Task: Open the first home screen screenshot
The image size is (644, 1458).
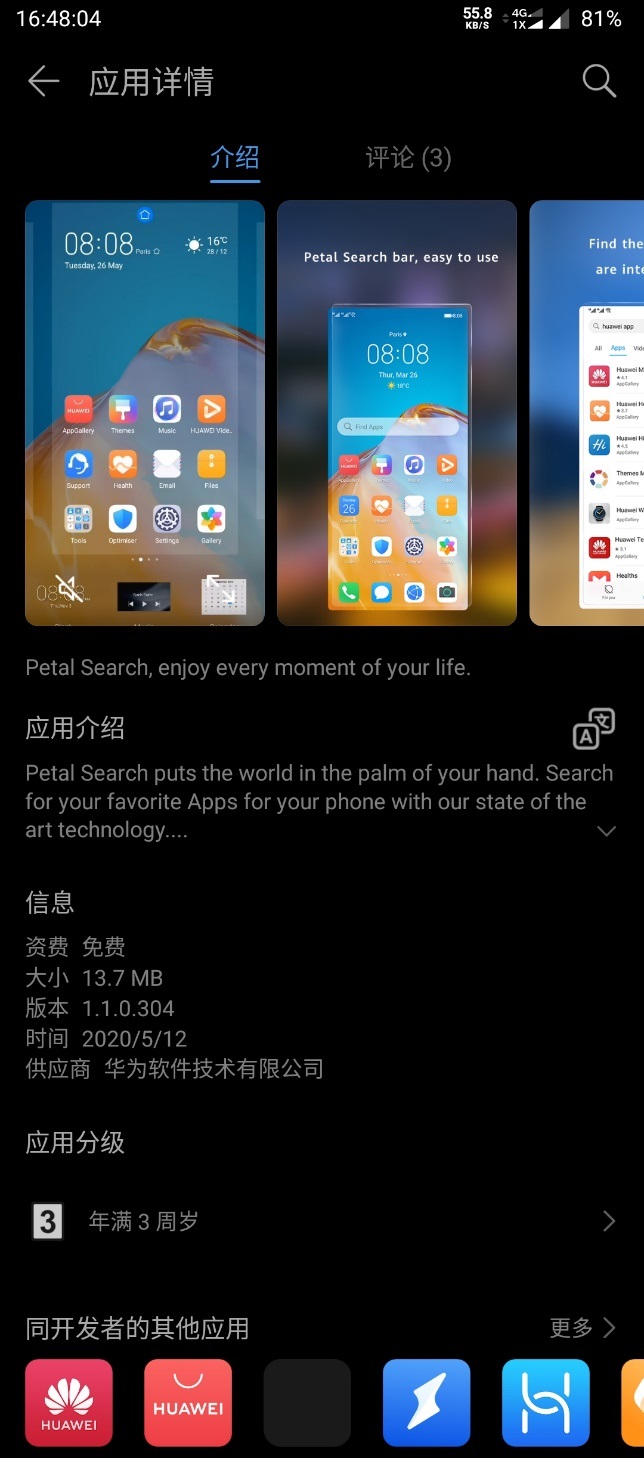Action: [145, 412]
